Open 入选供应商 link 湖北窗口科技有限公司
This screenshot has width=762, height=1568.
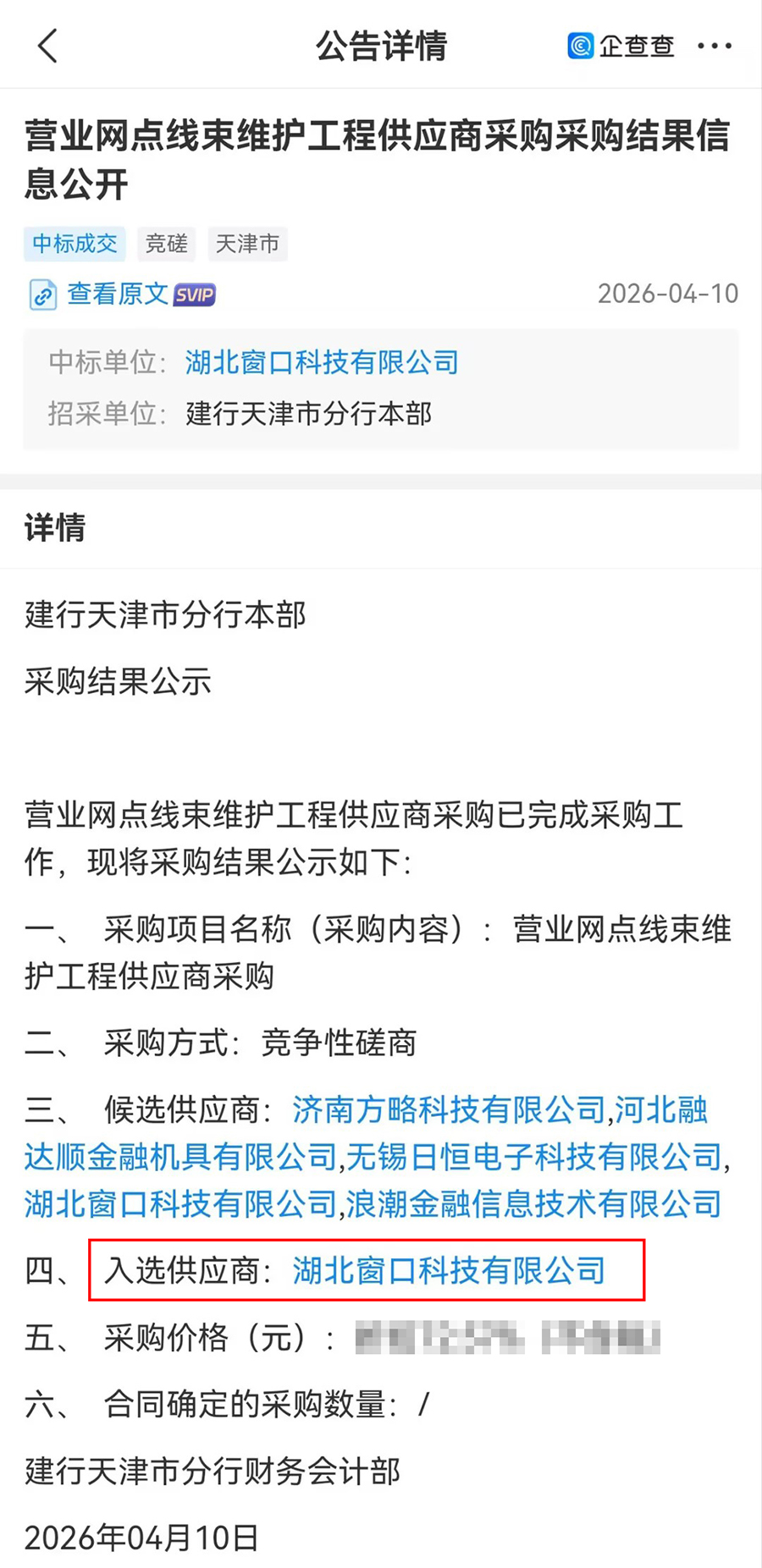(449, 1270)
